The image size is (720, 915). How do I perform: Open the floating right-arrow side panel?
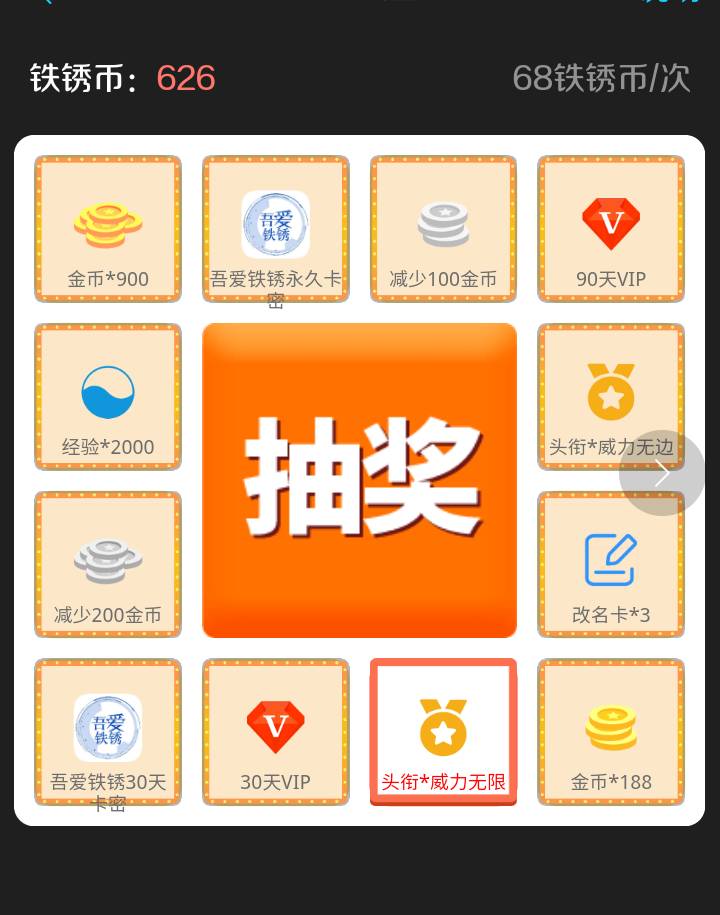[661, 473]
